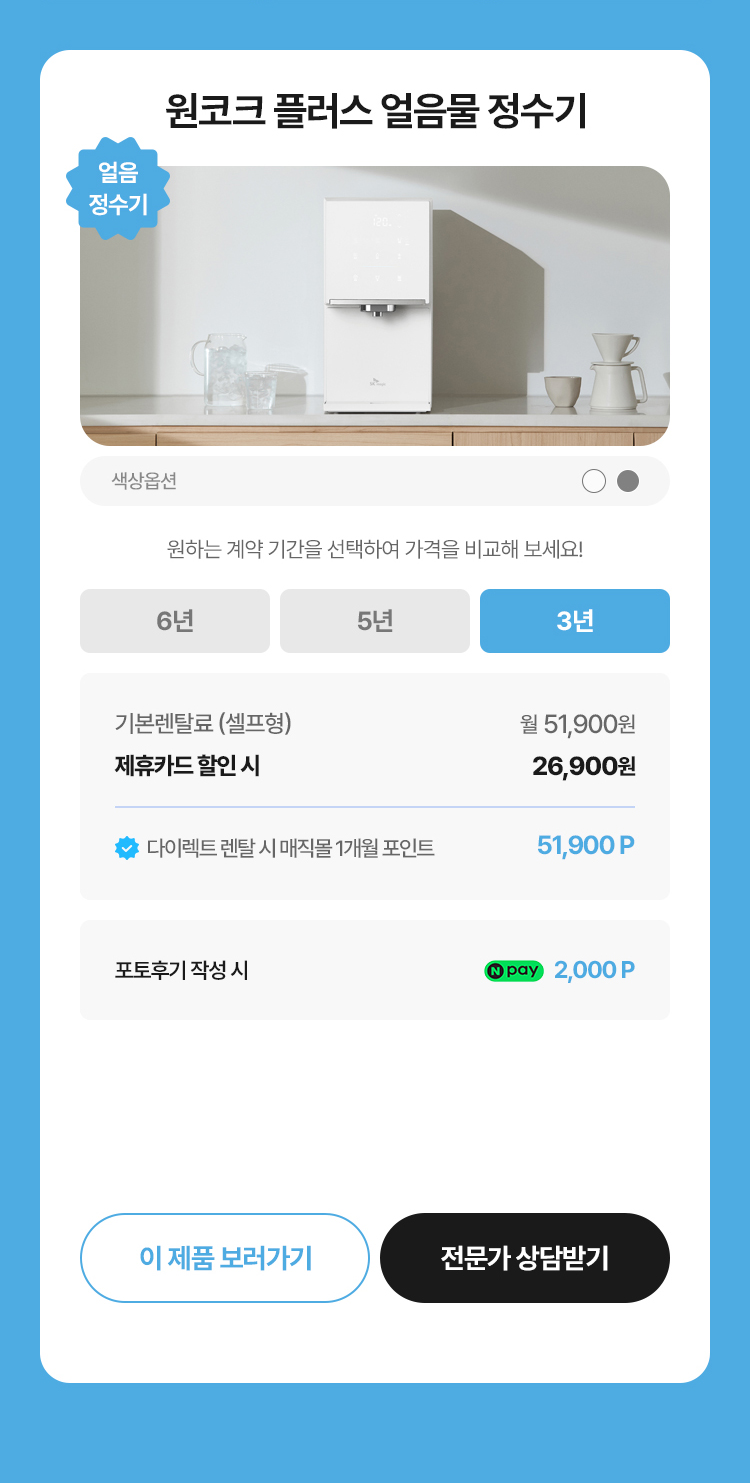This screenshot has height=1483, width=750.
Task: Pick the gray color option
Action: [628, 481]
